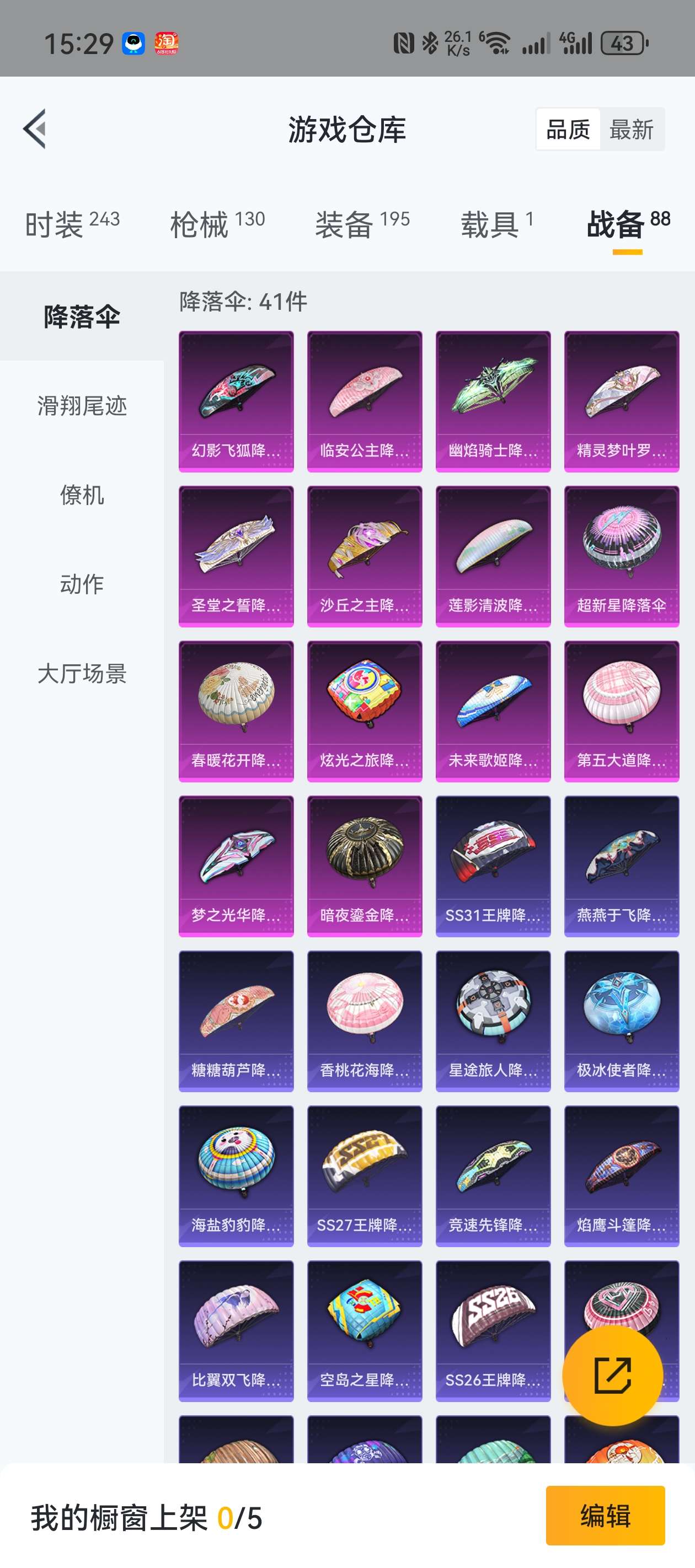Viewport: 695px width, 1568px height.
Task: Sort warehouse by 品质
Action: coord(568,130)
